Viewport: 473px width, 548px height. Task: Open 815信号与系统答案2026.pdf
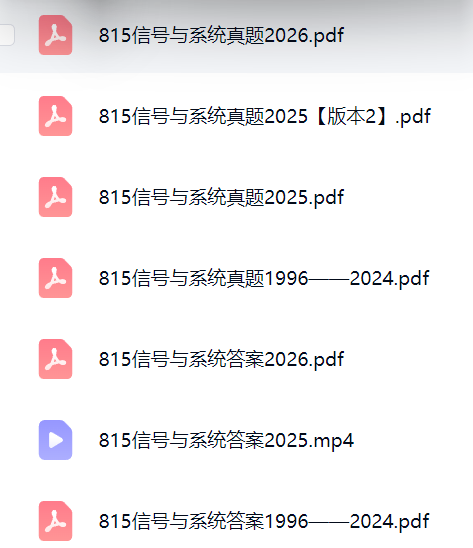coord(221,359)
